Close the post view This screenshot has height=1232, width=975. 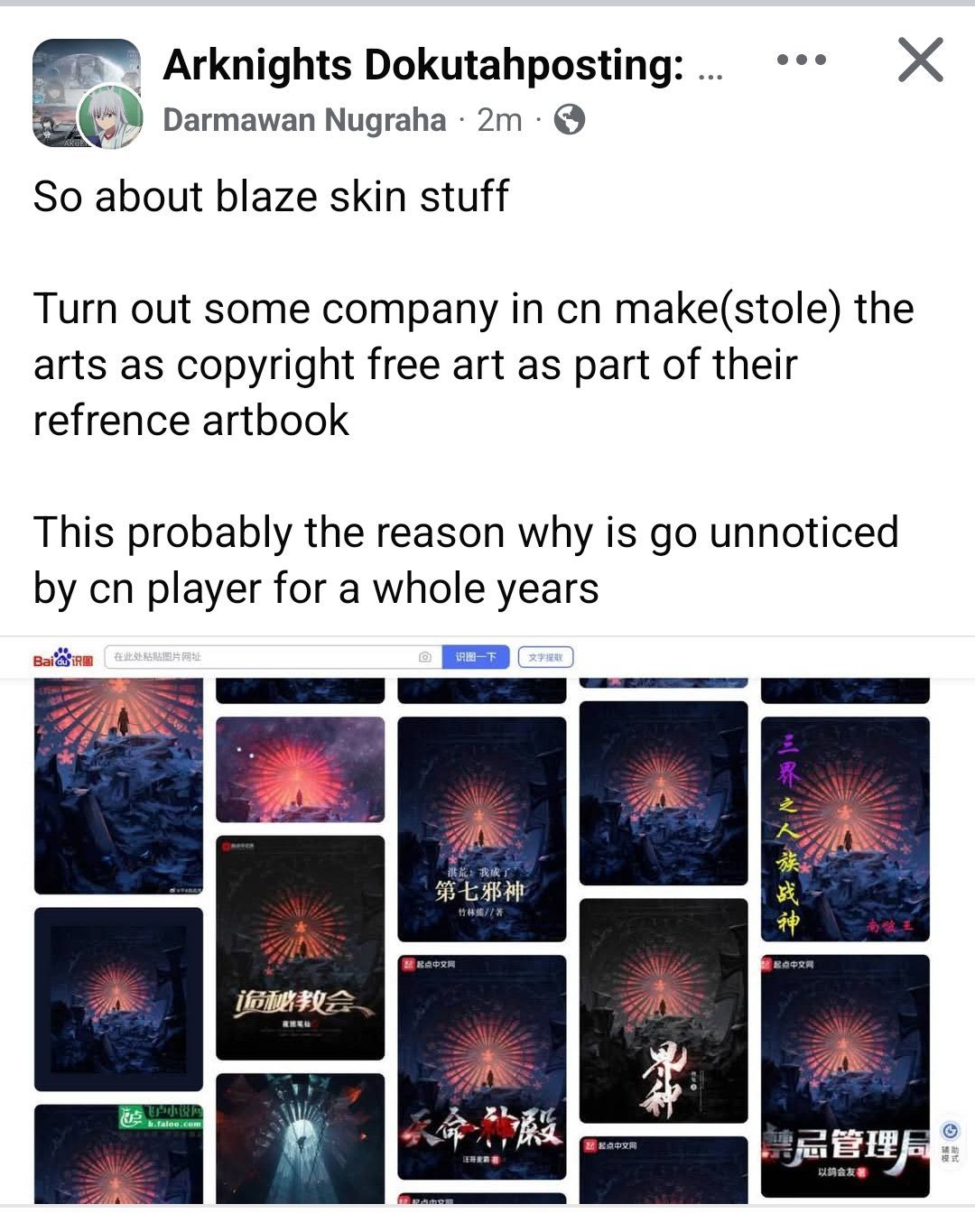point(920,60)
